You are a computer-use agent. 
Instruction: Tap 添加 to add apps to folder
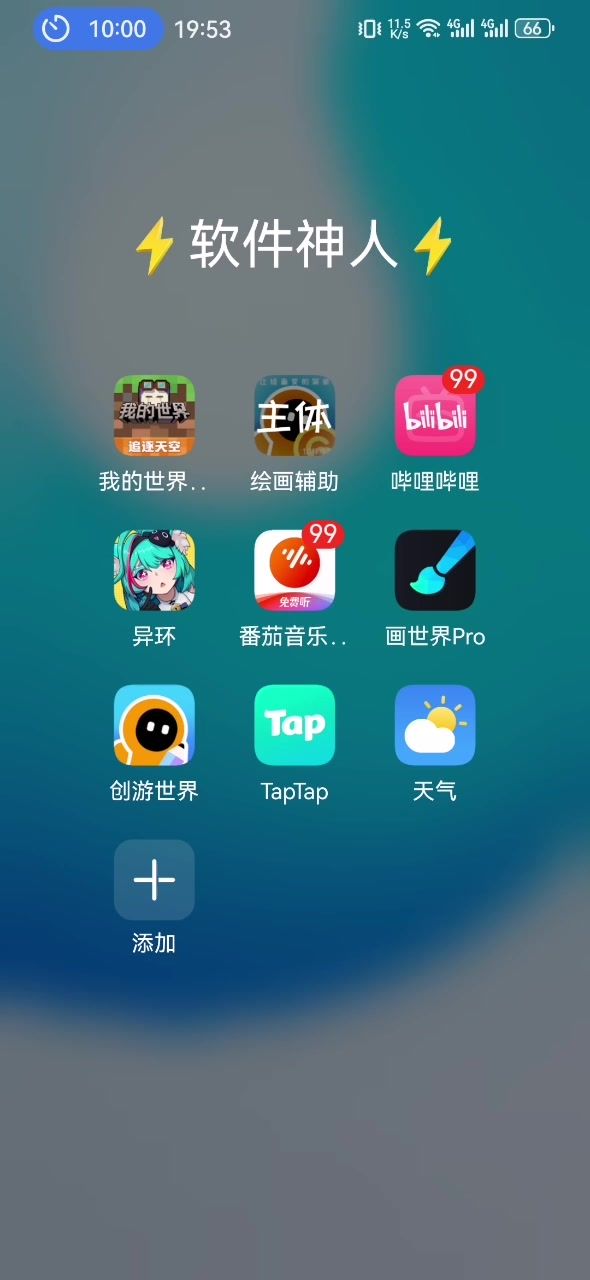pos(154,880)
